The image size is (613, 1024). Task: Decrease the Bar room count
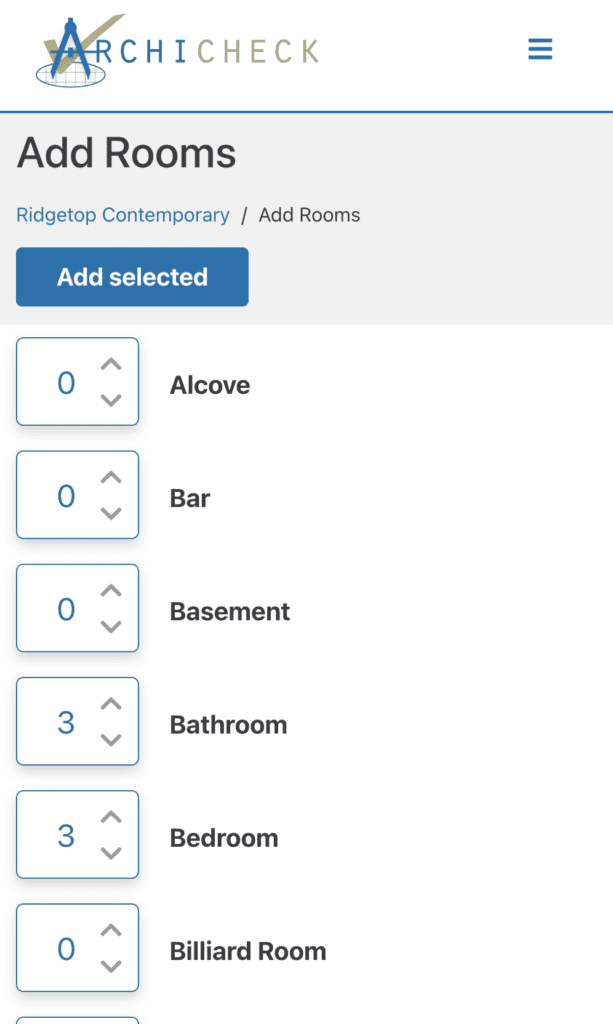111,513
